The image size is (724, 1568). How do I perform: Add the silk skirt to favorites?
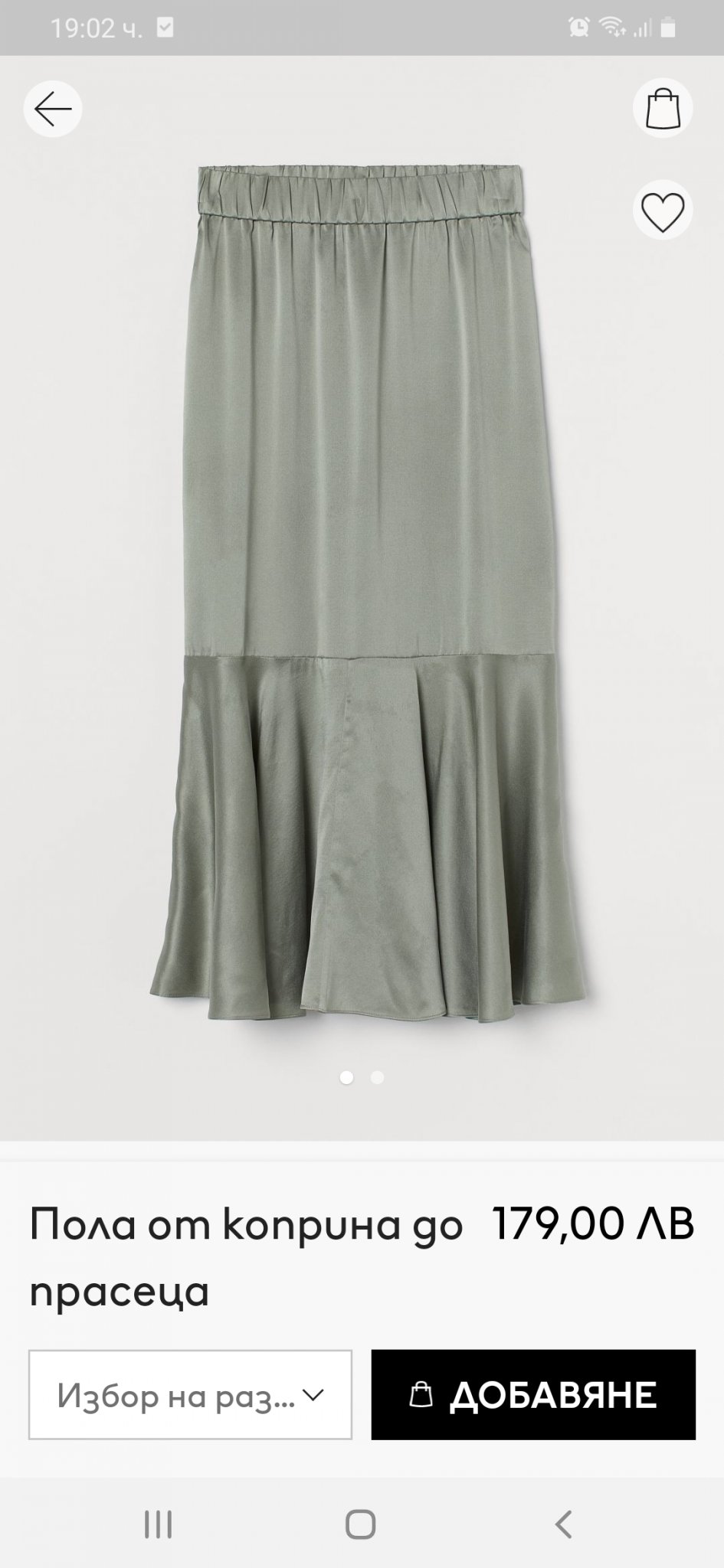point(663,211)
